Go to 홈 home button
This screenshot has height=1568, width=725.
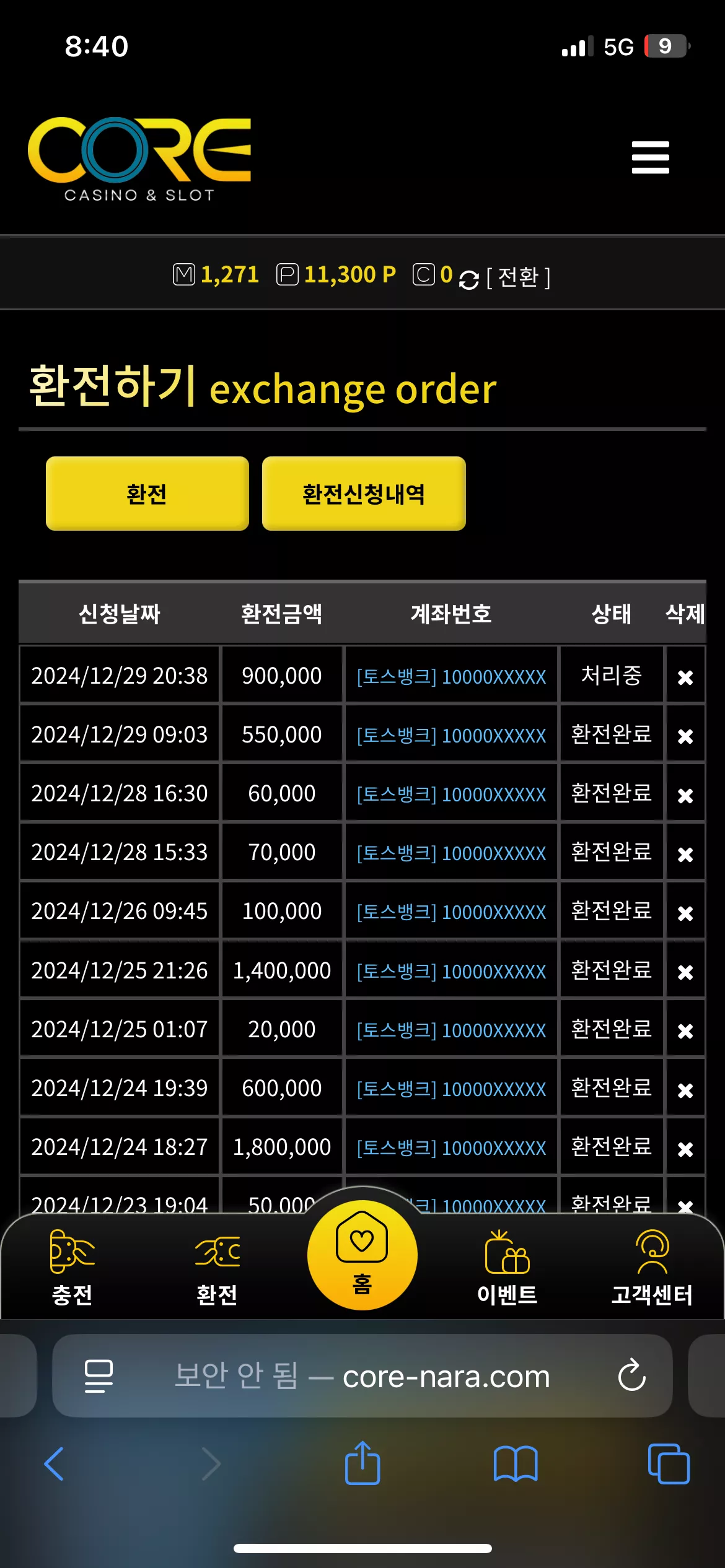[362, 1255]
